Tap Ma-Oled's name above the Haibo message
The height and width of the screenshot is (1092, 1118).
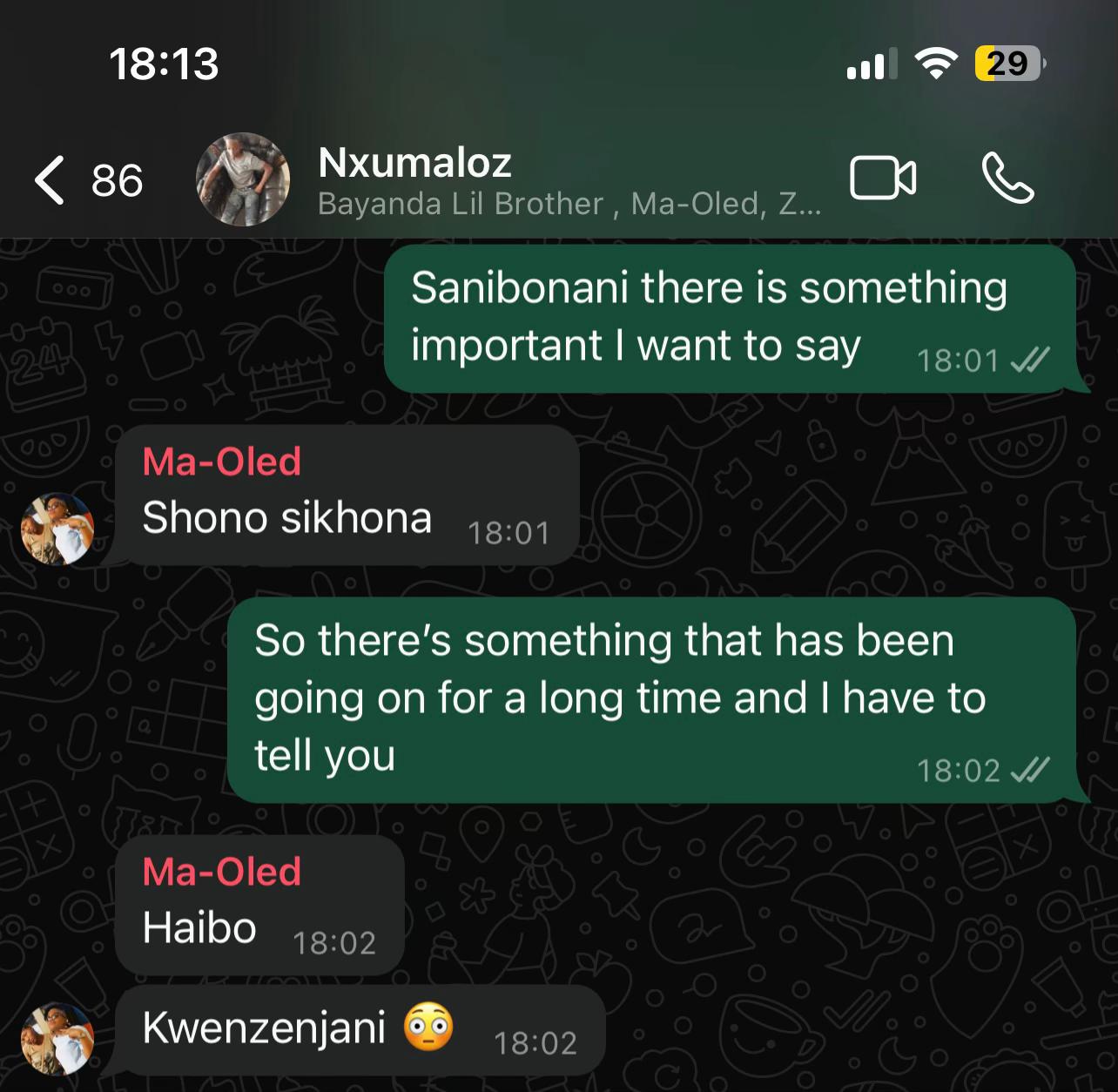coord(221,872)
